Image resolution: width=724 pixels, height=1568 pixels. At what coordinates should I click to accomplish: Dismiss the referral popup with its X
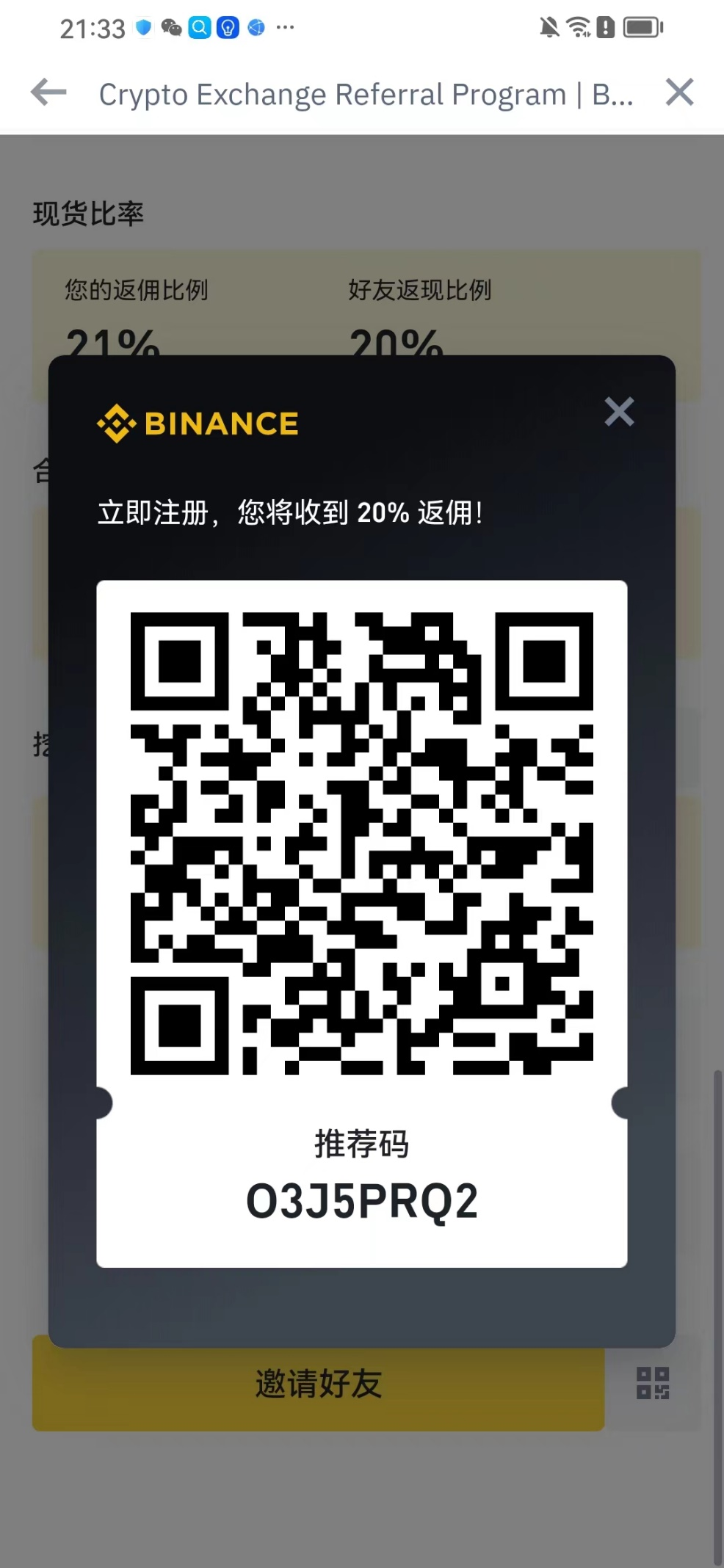tap(620, 413)
